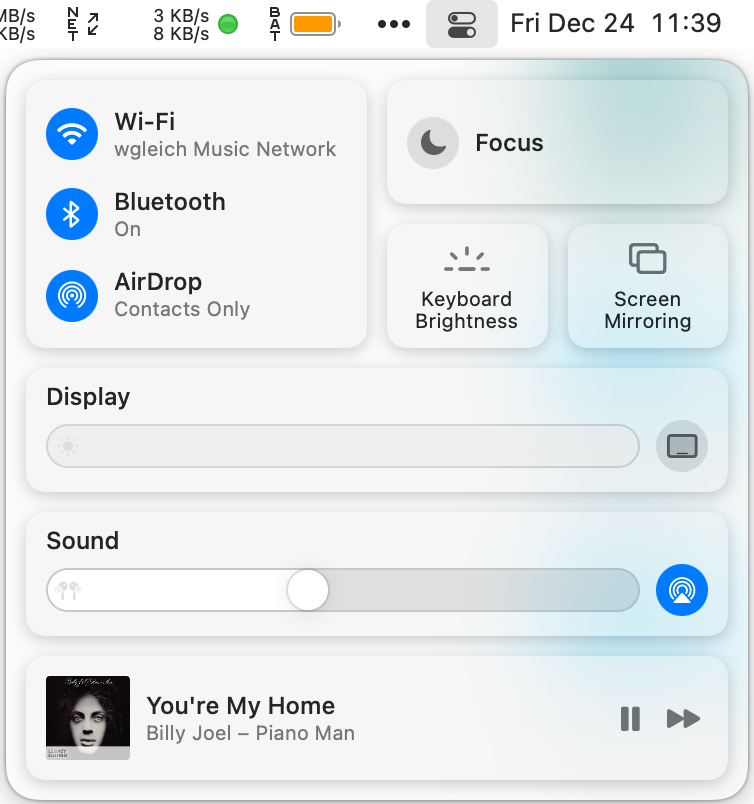Open the Wi-Fi network details row
Image resolution: width=754 pixels, height=804 pixels.
[225, 135]
